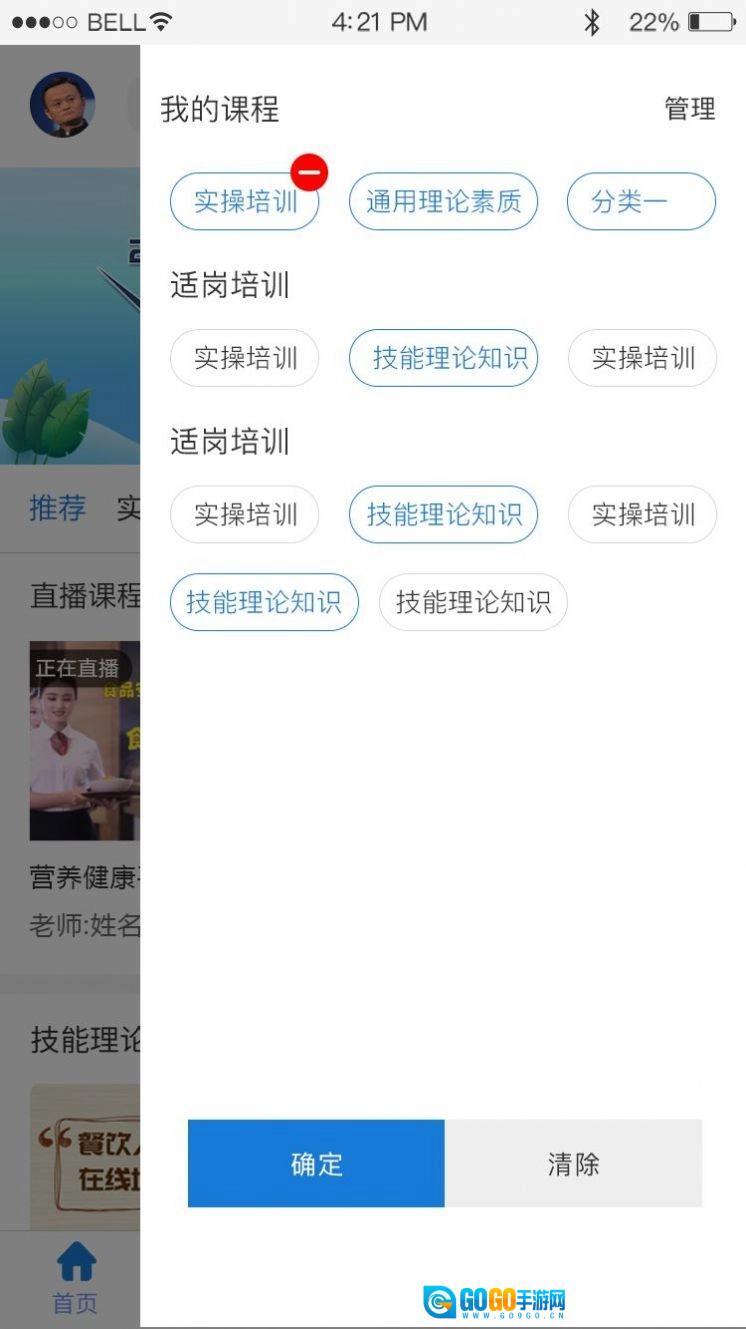The width and height of the screenshot is (746, 1329).
Task: Confirm selection with 确定 button
Action: [x=316, y=1163]
